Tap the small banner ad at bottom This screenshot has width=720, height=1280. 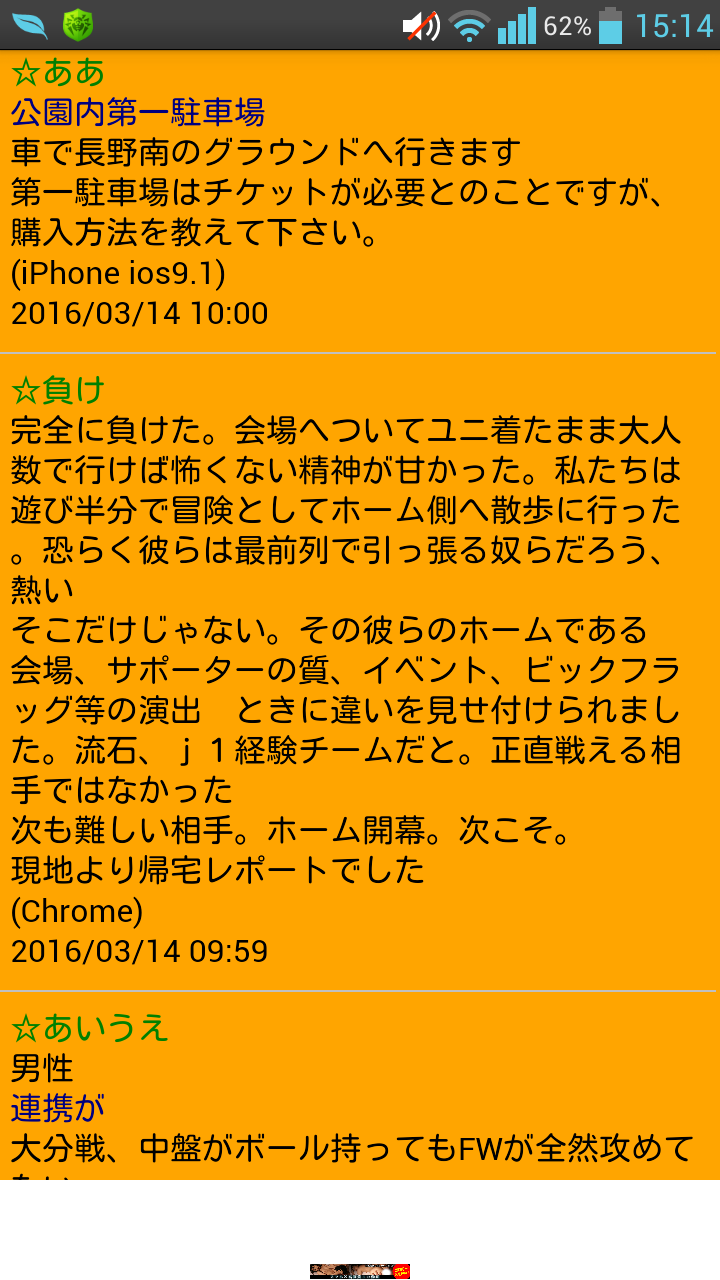(360, 1271)
